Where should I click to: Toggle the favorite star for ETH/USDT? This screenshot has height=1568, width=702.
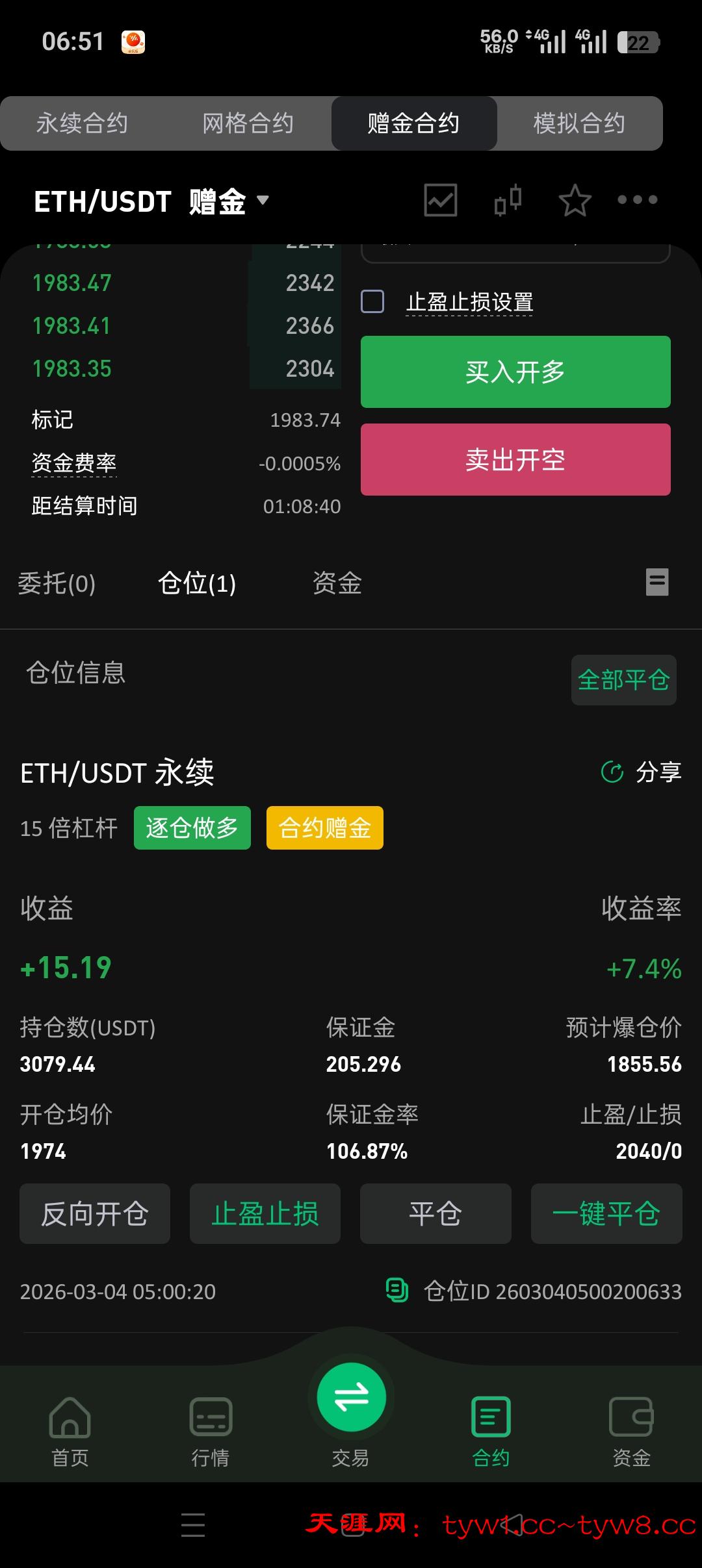click(575, 200)
